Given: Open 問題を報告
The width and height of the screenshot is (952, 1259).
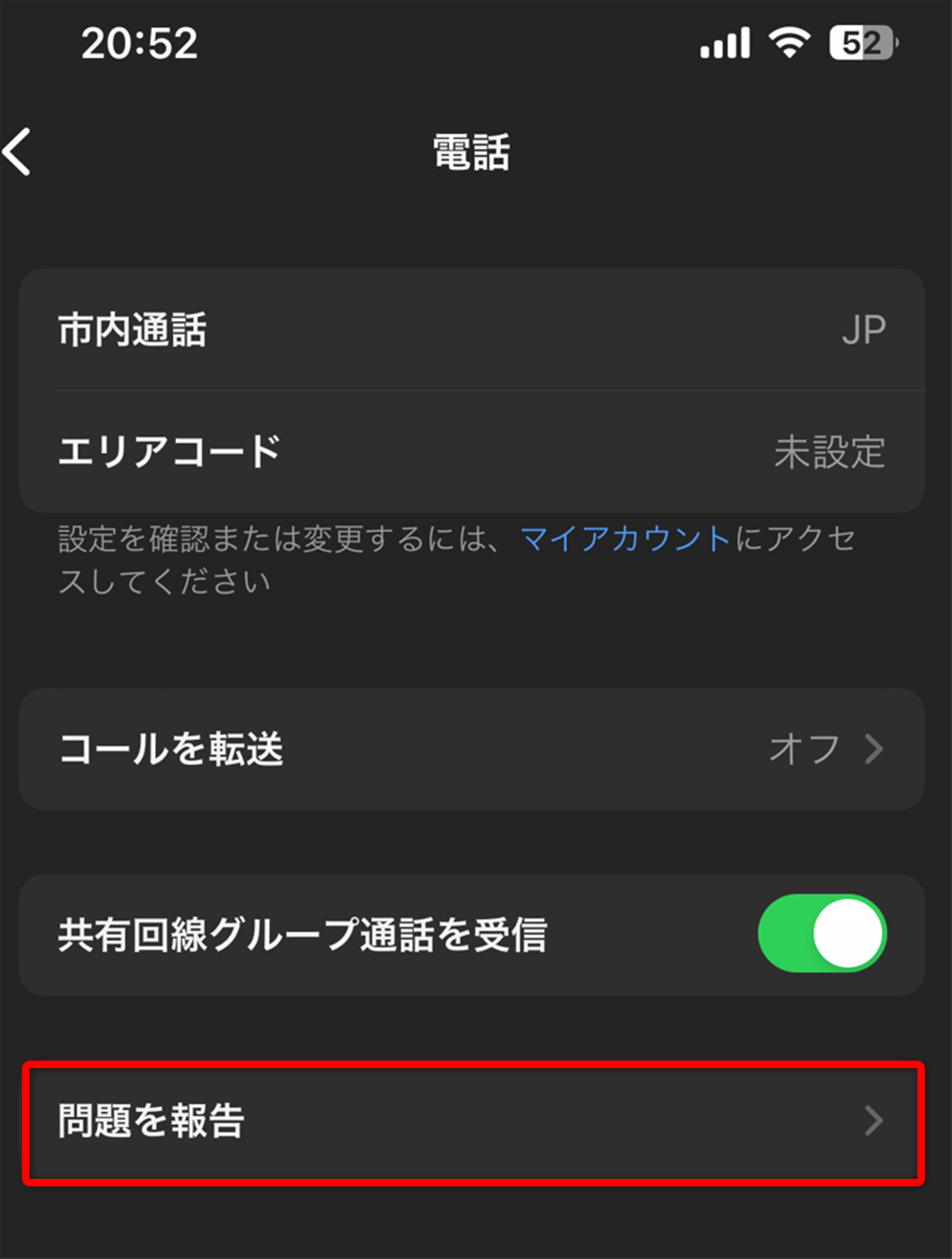Looking at the screenshot, I should [471, 1122].
